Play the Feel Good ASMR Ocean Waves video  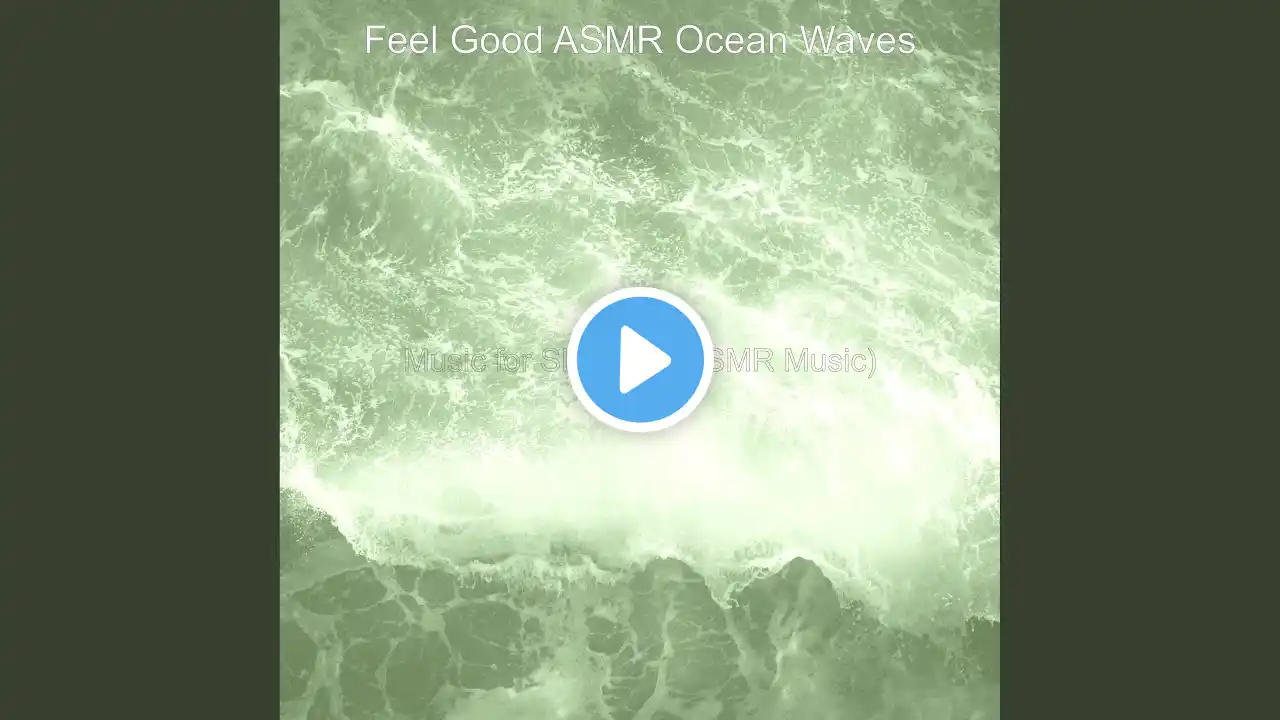click(640, 360)
